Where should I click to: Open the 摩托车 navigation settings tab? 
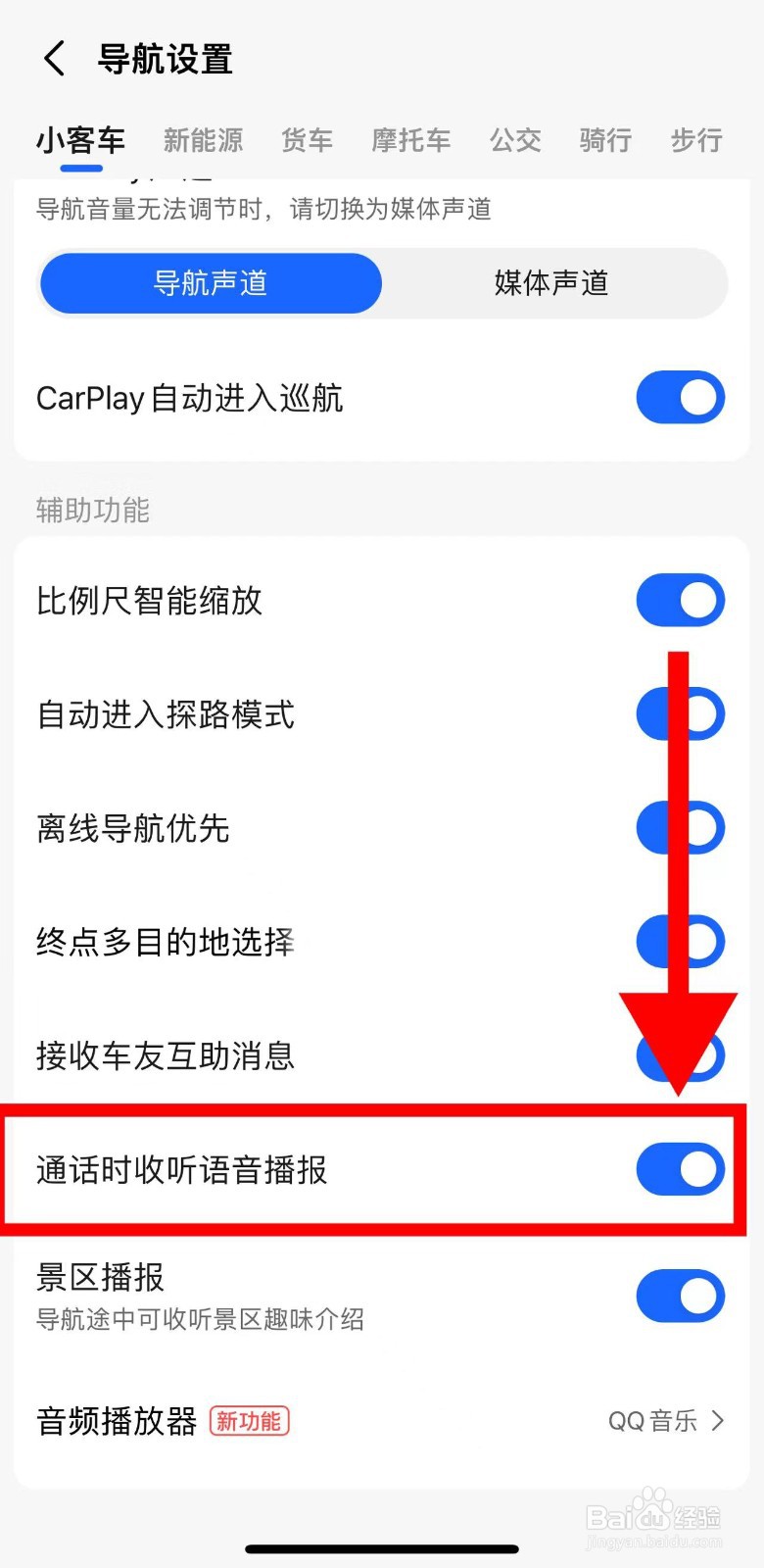point(410,141)
